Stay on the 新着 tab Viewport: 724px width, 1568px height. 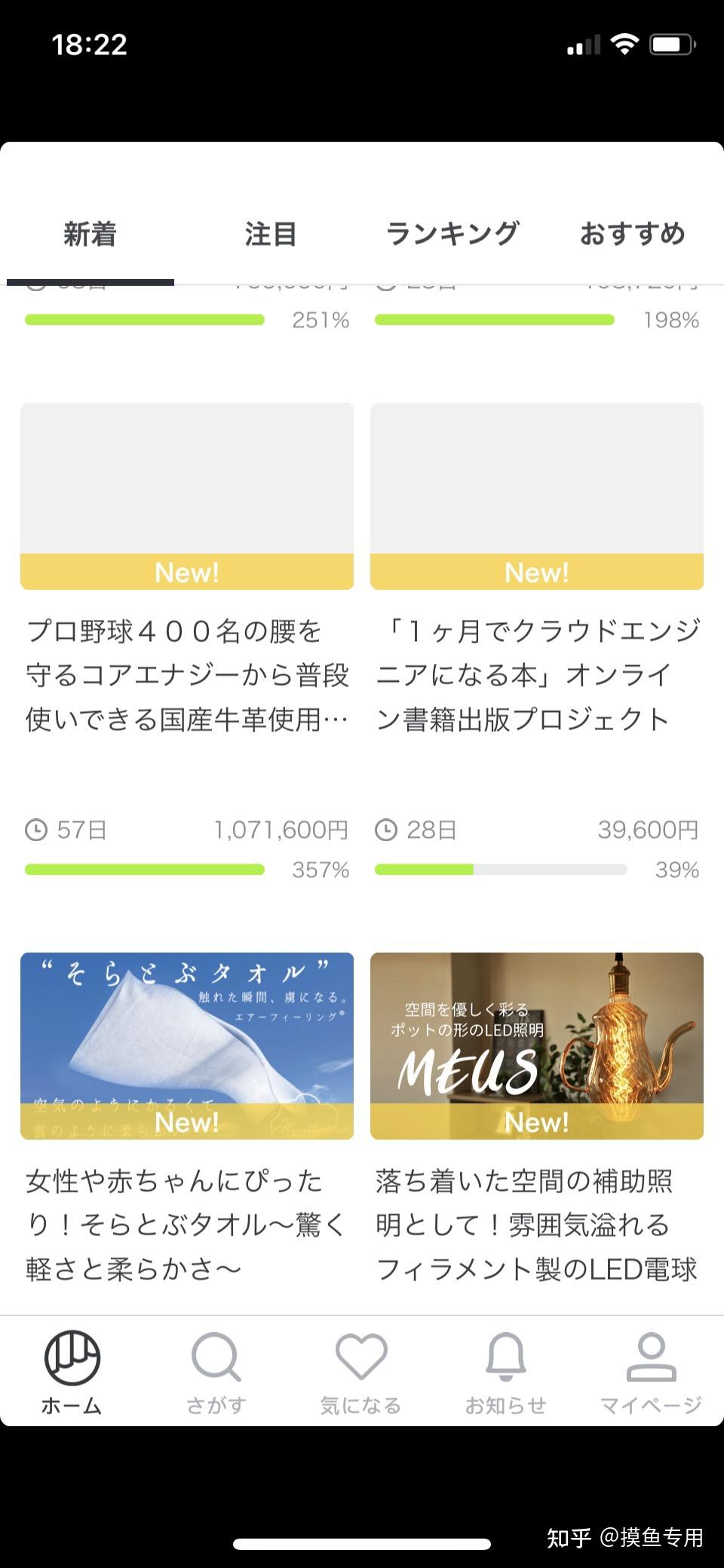tap(90, 234)
